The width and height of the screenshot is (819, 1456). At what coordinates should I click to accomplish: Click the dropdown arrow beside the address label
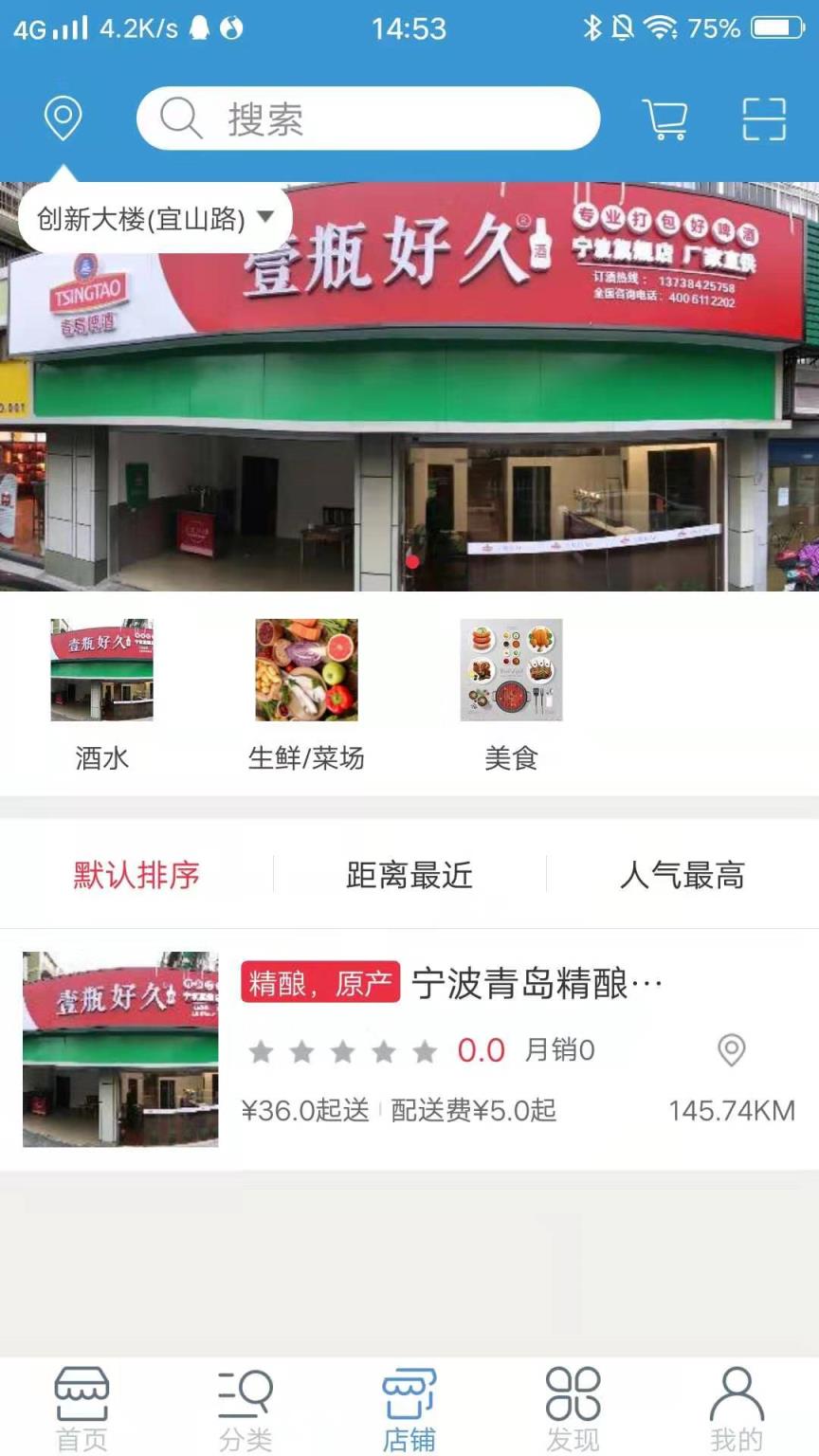point(267,218)
